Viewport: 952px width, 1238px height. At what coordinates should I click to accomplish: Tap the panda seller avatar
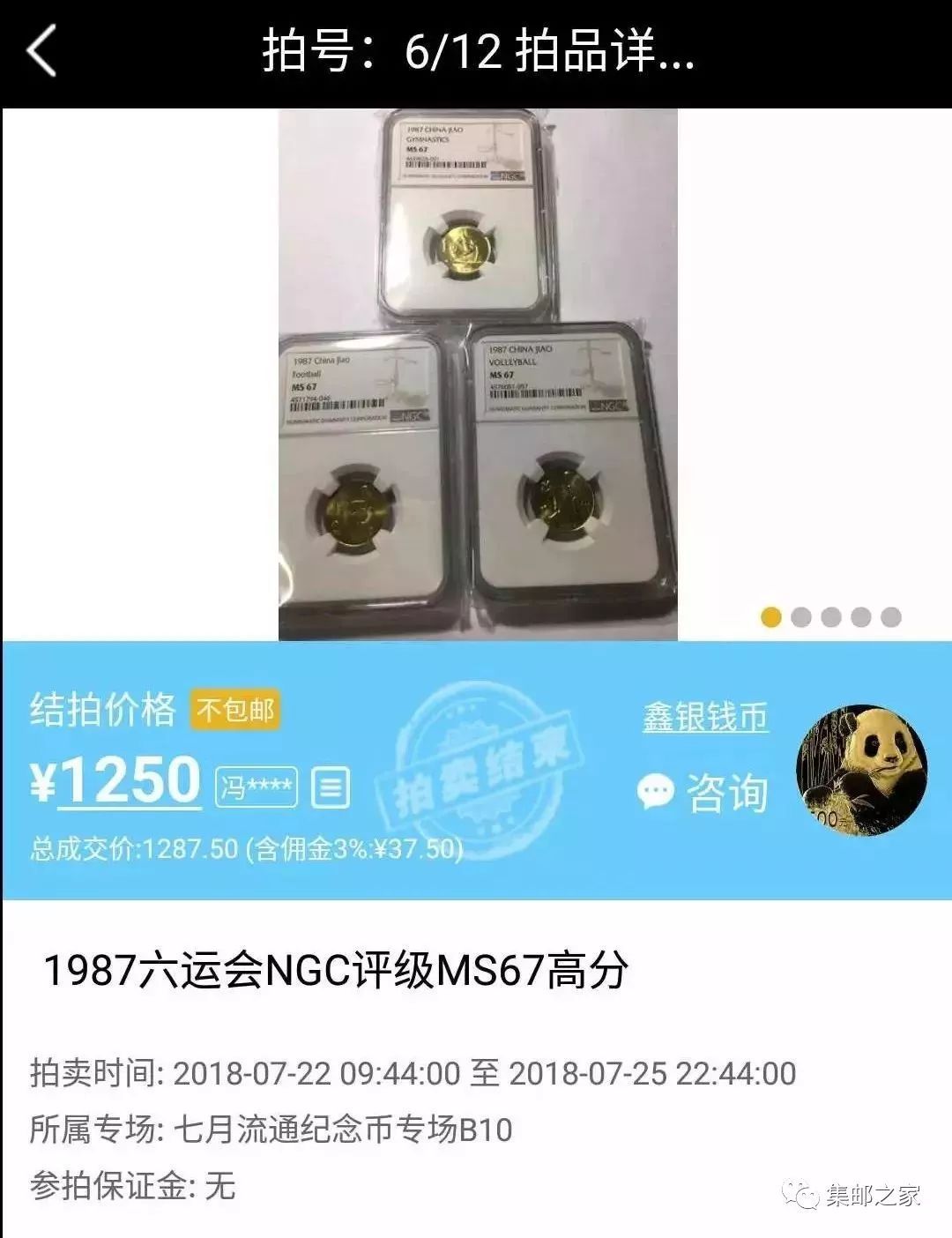click(x=861, y=770)
